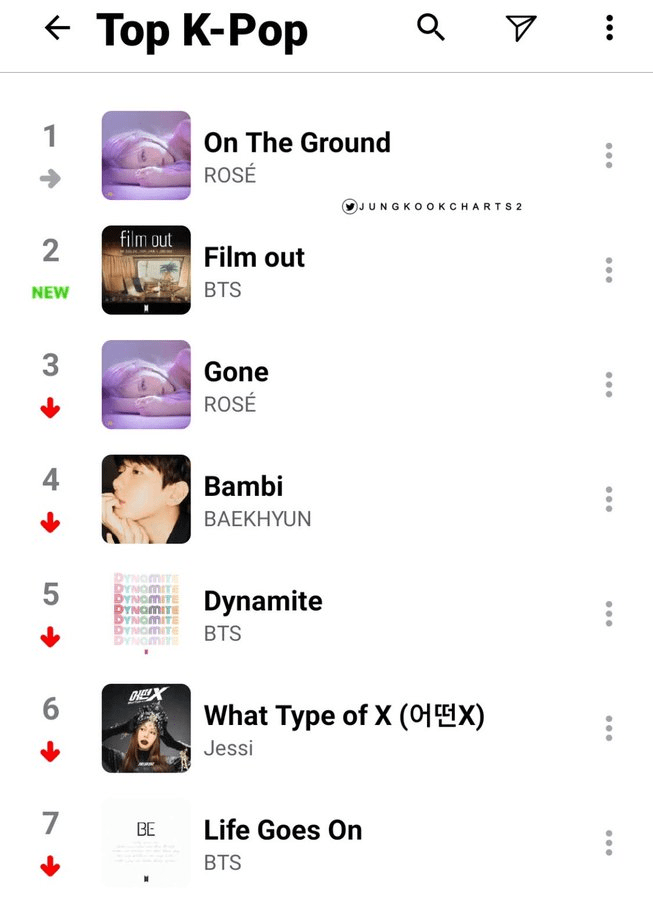Go back from Top K-Pop chart

pyautogui.click(x=58, y=28)
